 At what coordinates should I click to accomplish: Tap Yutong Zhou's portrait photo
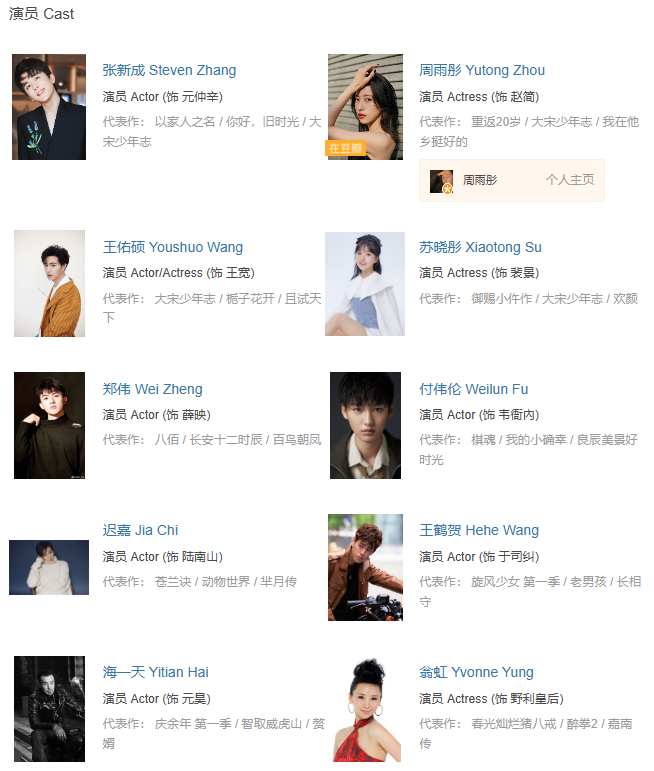(x=365, y=107)
